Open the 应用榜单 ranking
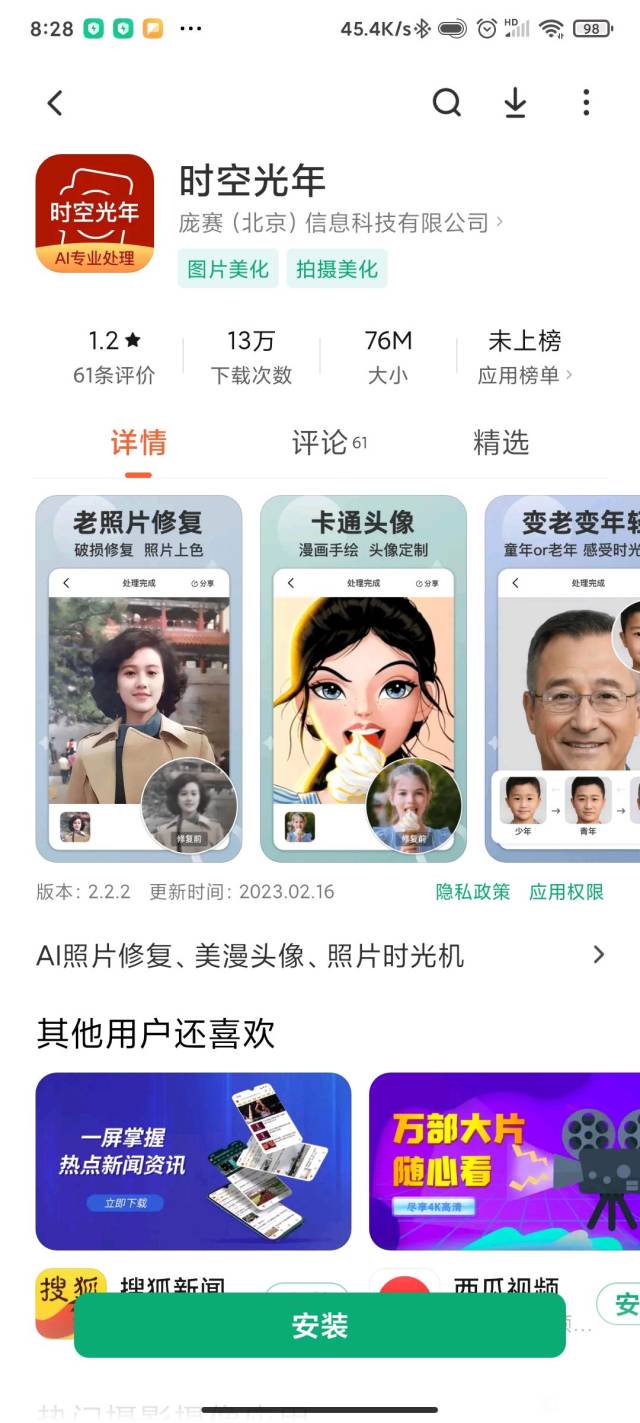Image resolution: width=640 pixels, height=1423 pixels. pos(525,357)
